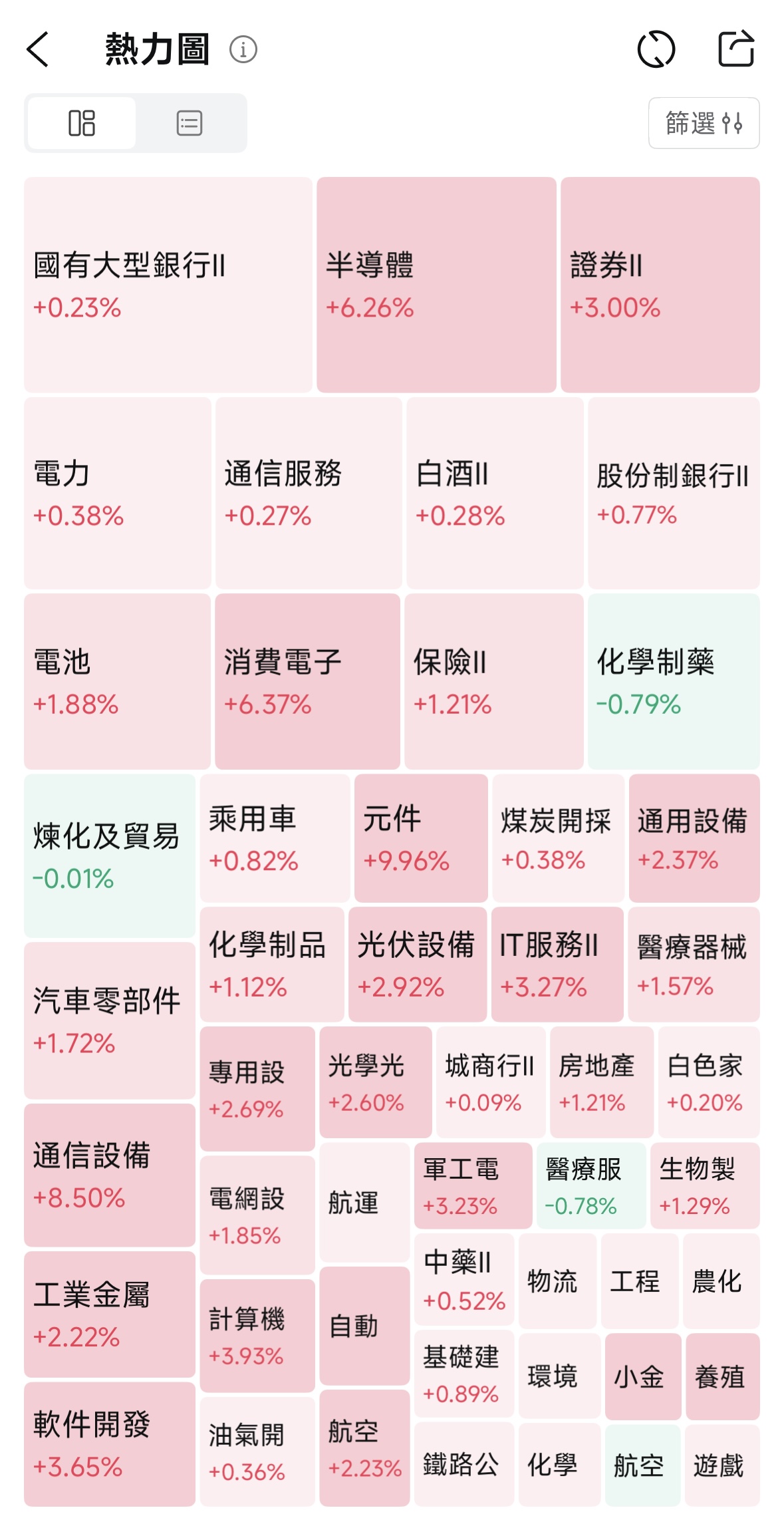Open the 篩選 filter options

coord(704,123)
